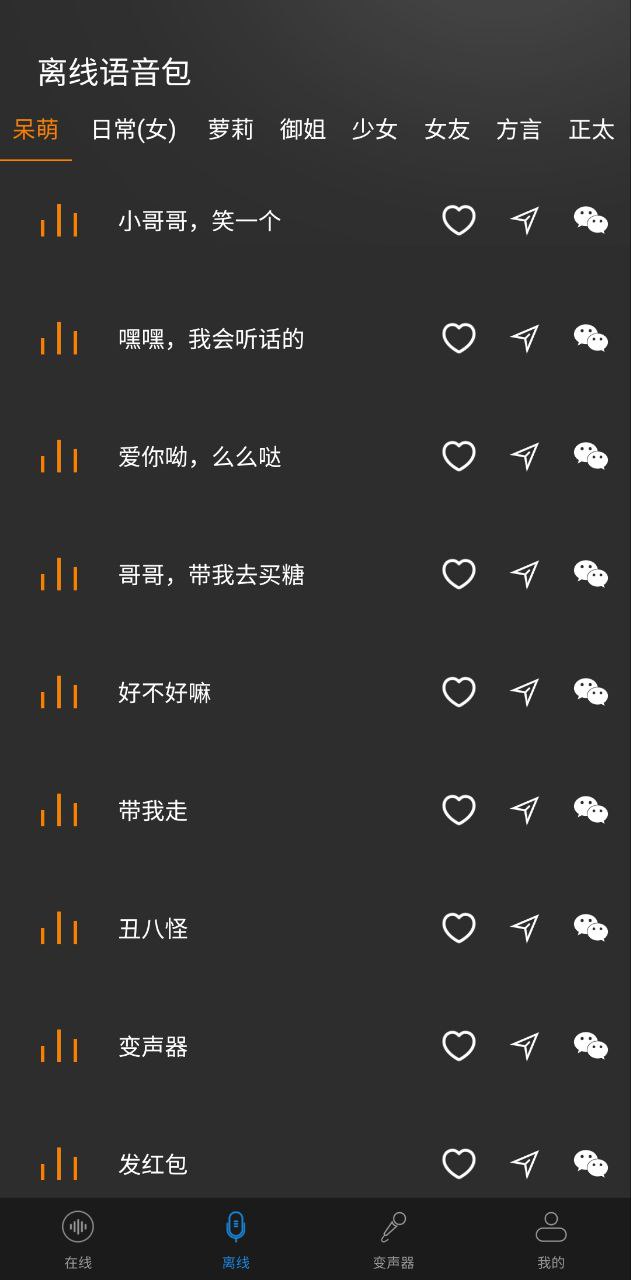Tap the share arrow on the 变声器 row
631x1280 pixels.
click(525, 1046)
